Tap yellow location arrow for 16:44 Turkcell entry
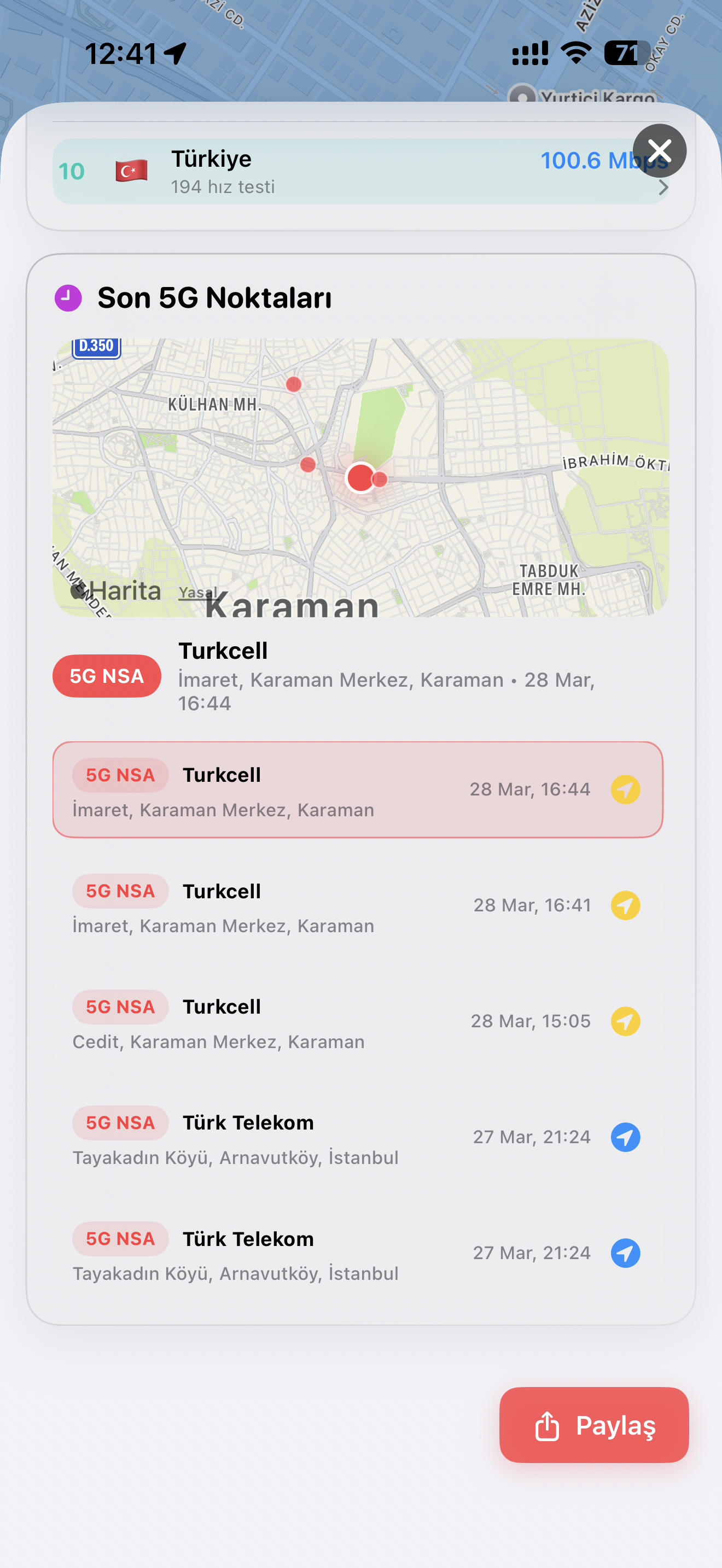Viewport: 722px width, 1568px height. coord(625,789)
